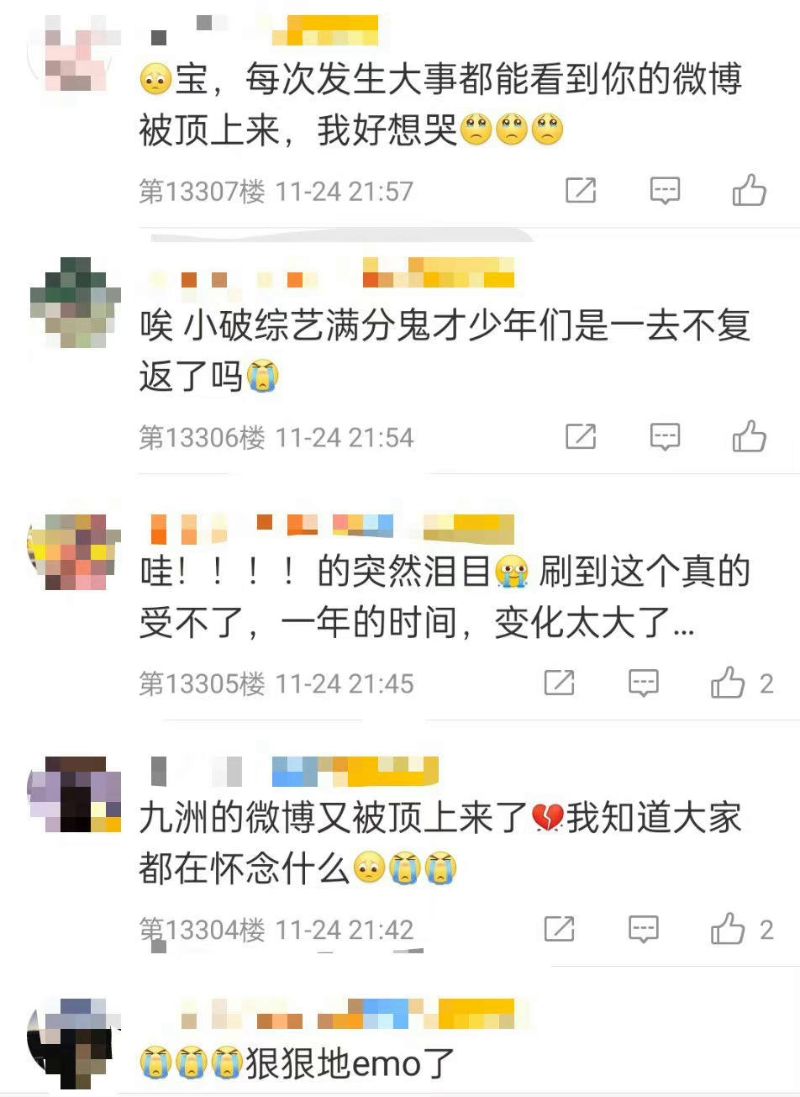Share the floor 13305 comment
800x1097 pixels.
coord(559,683)
